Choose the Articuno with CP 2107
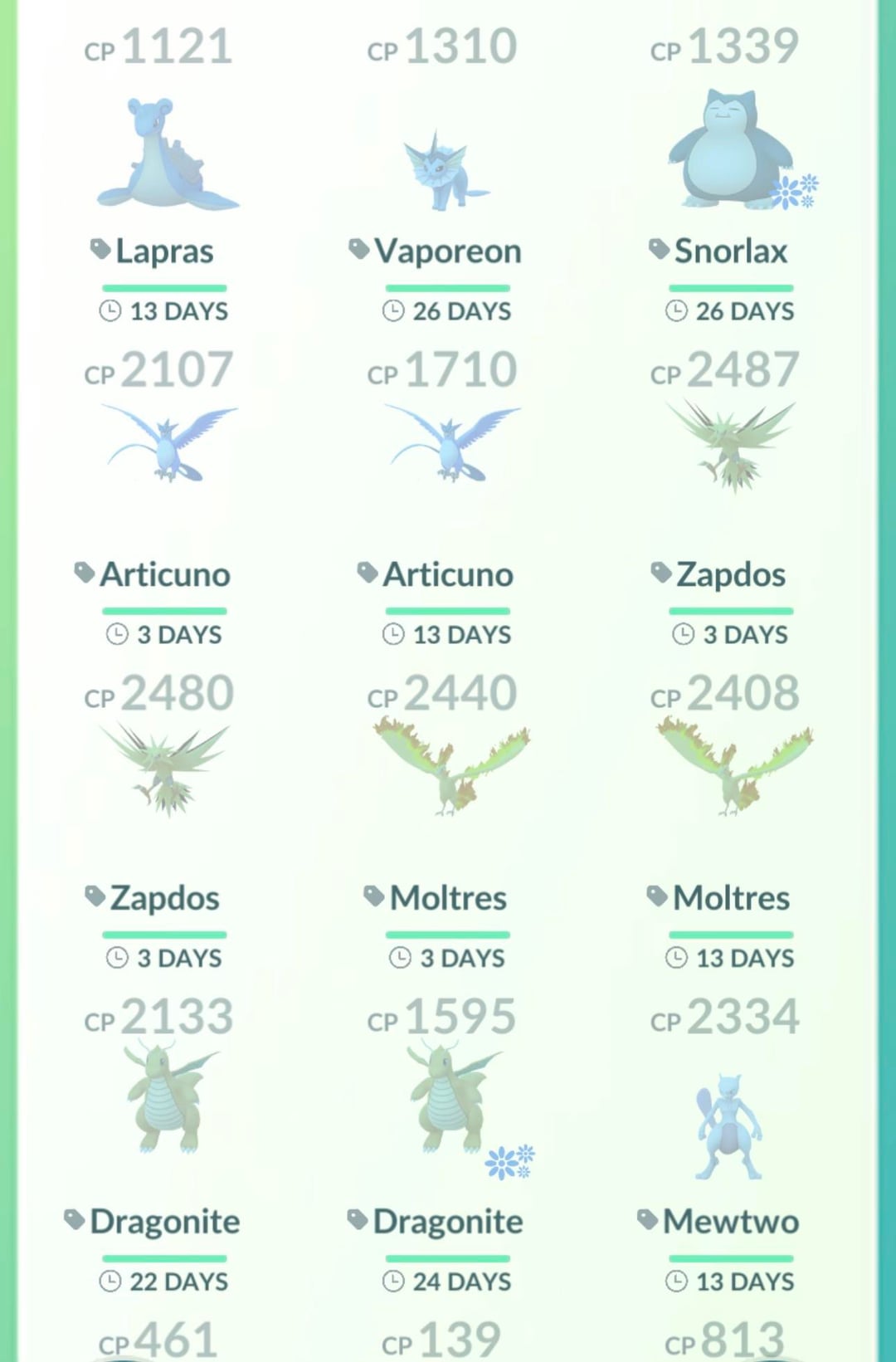Image resolution: width=896 pixels, height=1362 pixels. point(166,446)
